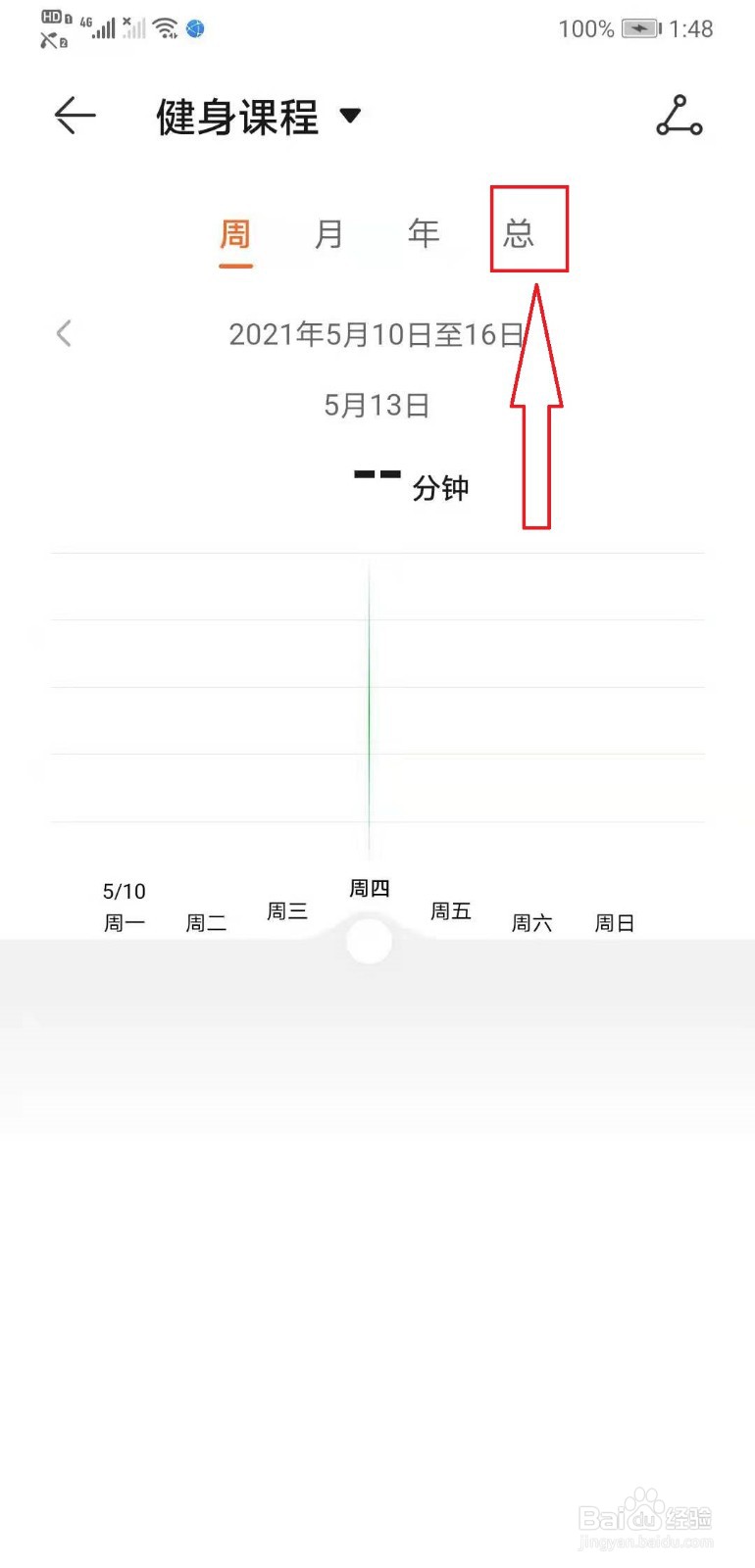755x1568 pixels.
Task: Tap the back arrow to exit
Action: pos(74,116)
